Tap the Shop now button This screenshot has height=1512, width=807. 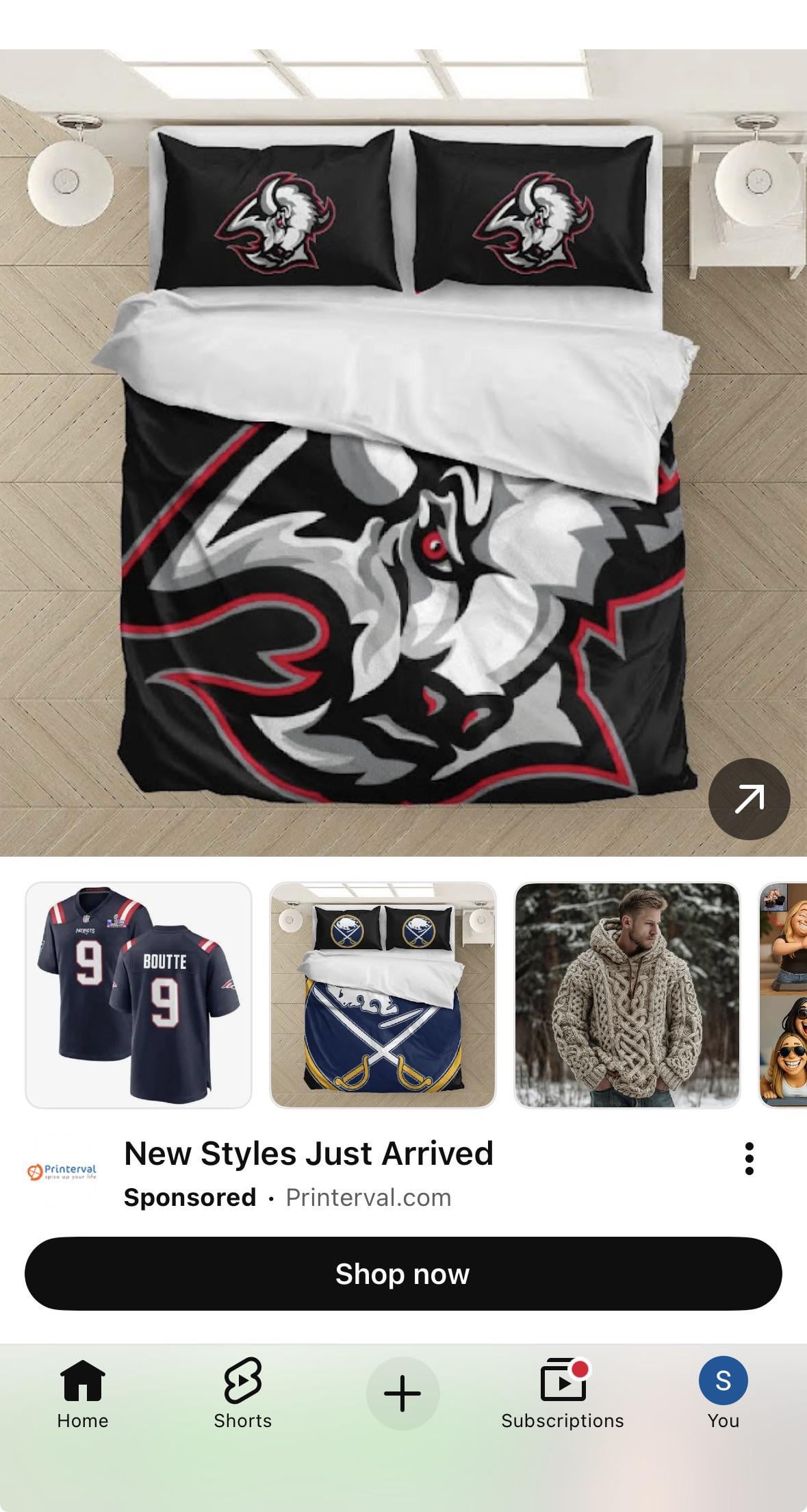pos(403,1274)
